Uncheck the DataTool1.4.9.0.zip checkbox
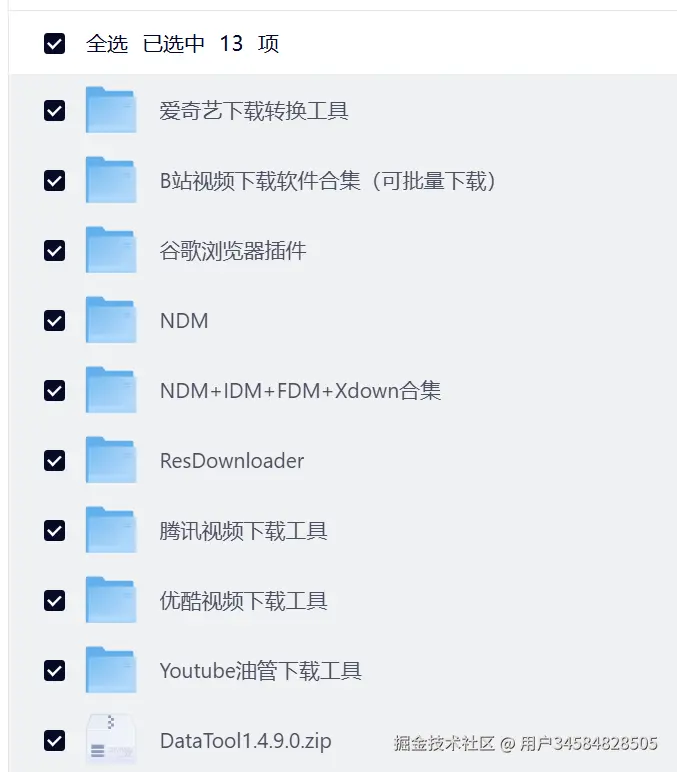Viewport: 677px width, 772px height. click(55, 741)
